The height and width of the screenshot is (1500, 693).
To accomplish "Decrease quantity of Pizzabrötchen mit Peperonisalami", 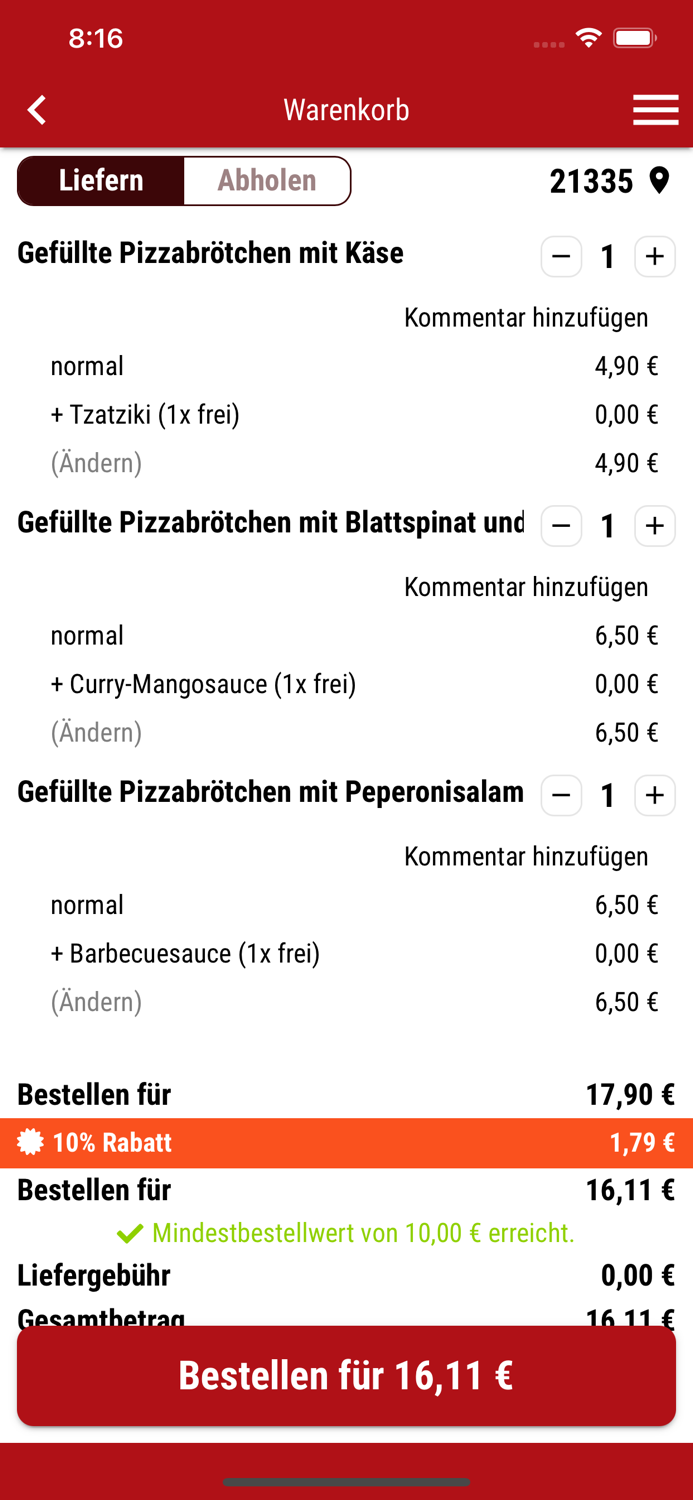I will tap(561, 795).
